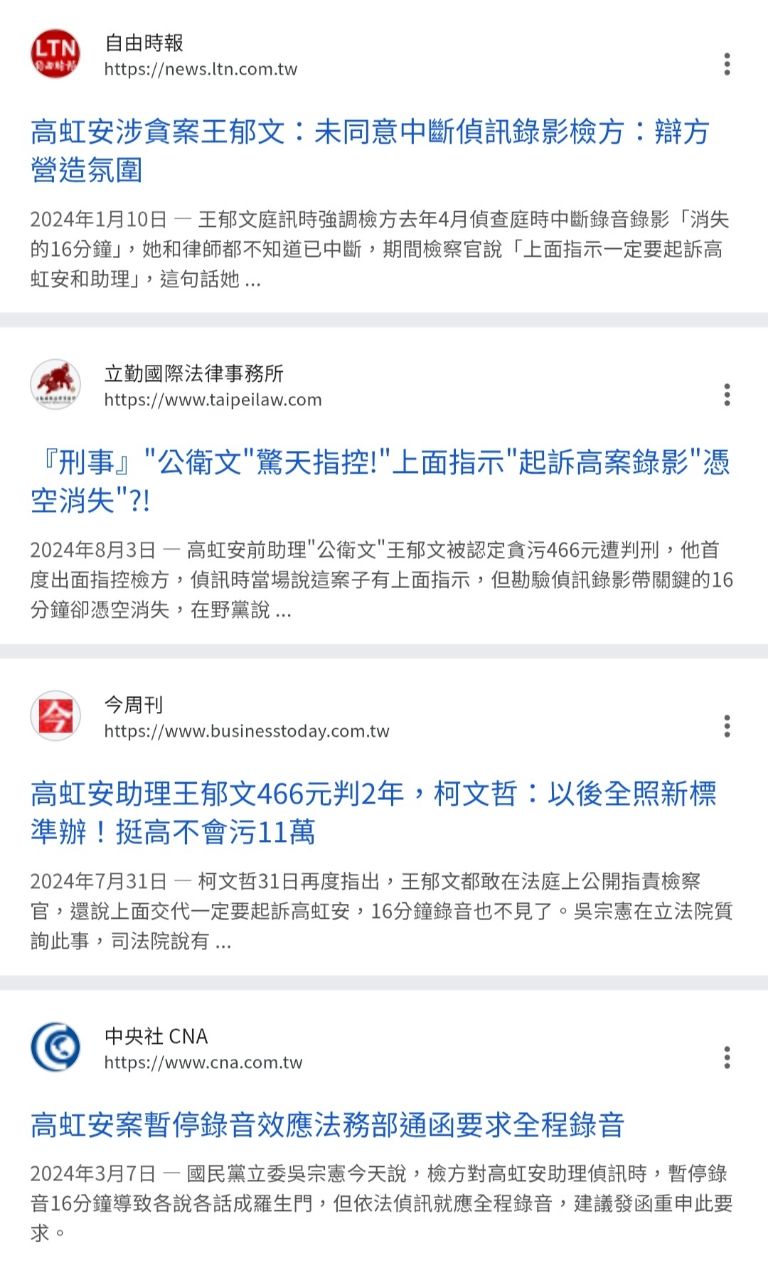Screen dimensions: 768x1280
Task: Visit the news.ltn.com.tw source site
Action: 200,70
